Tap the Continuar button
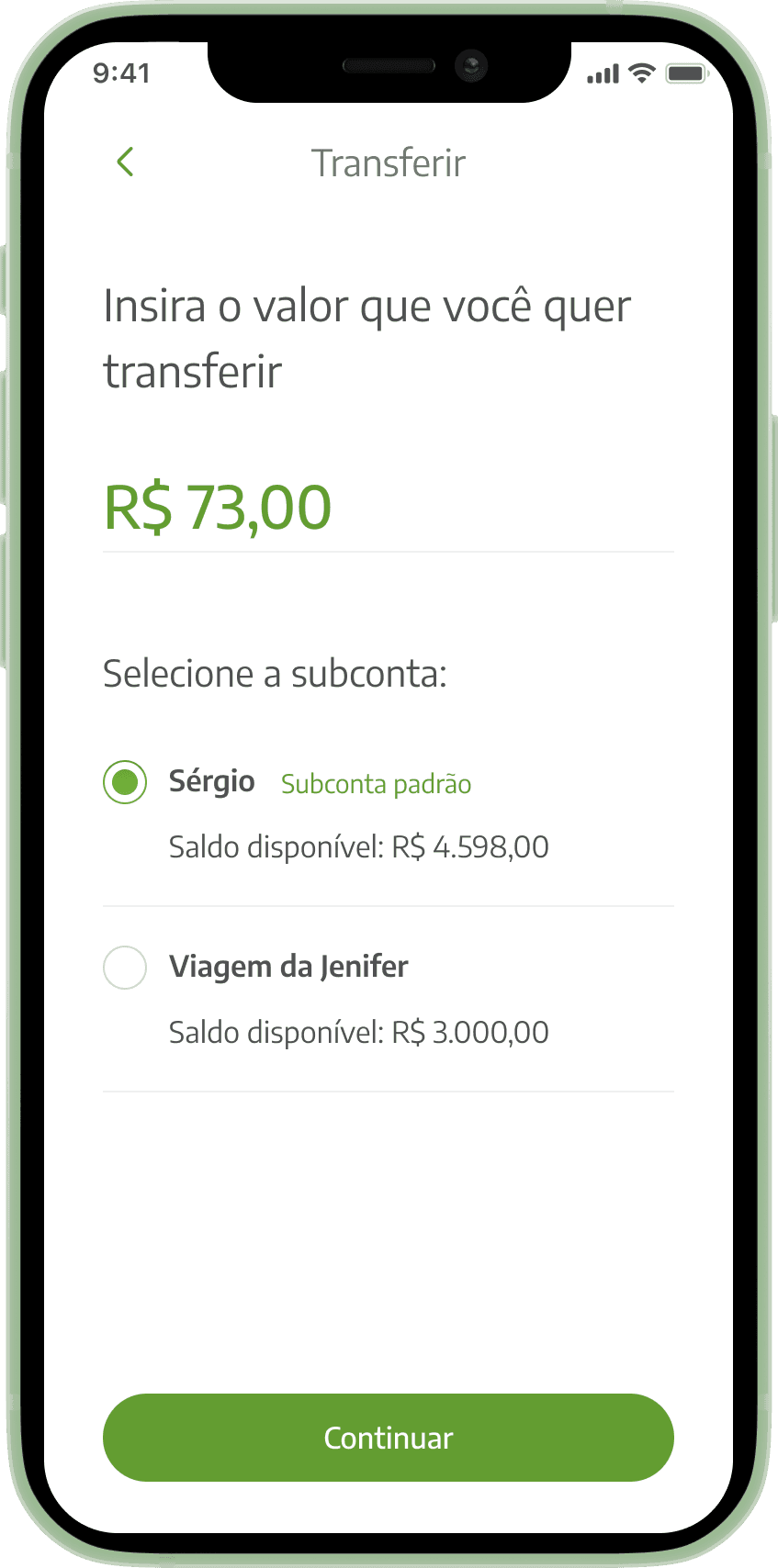Screen dimensions: 778x1568 389,1438
